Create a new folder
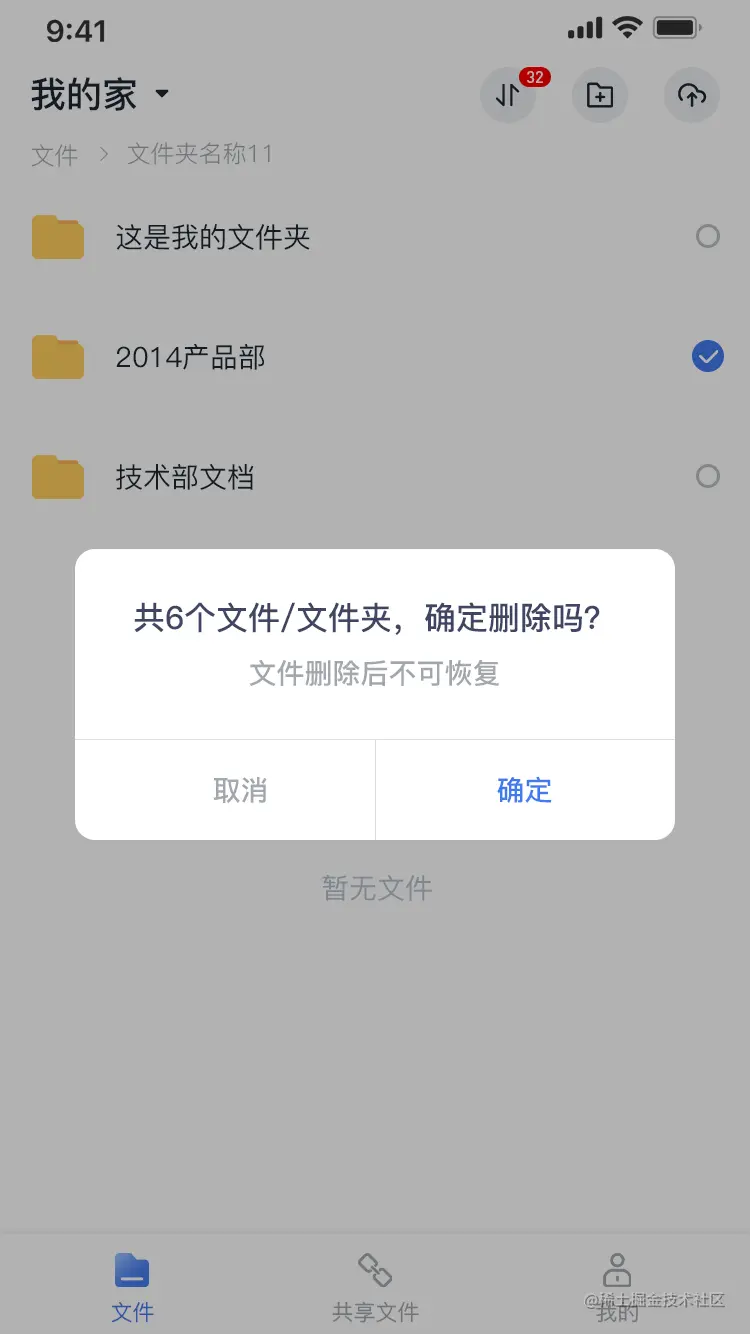The image size is (750, 1334). click(x=600, y=96)
